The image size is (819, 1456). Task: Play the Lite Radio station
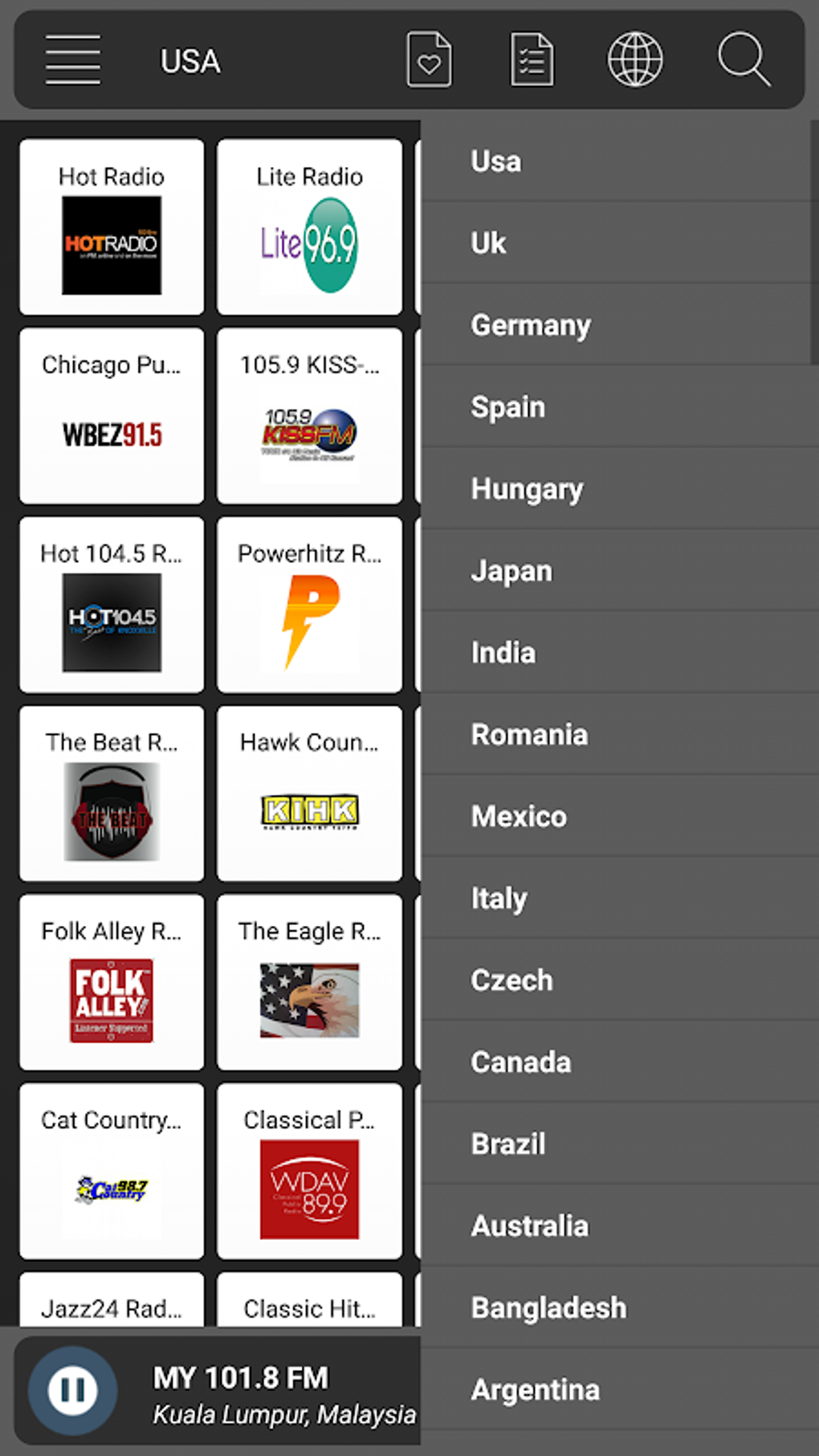pyautogui.click(x=309, y=226)
